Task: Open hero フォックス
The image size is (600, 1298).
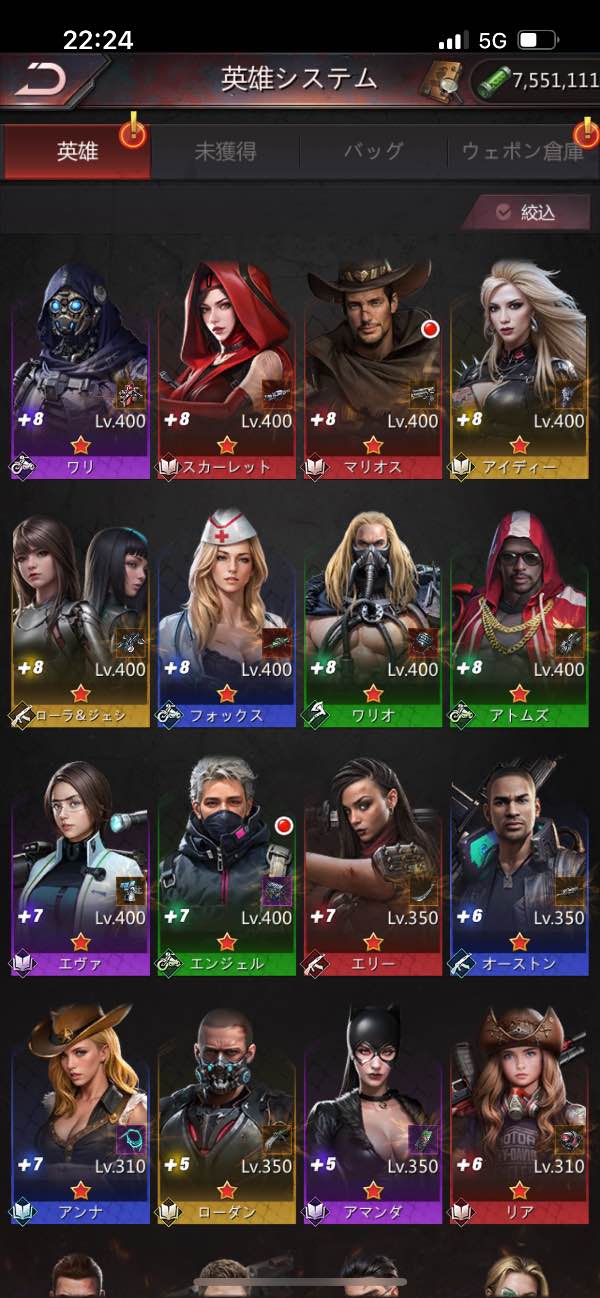Action: [226, 618]
